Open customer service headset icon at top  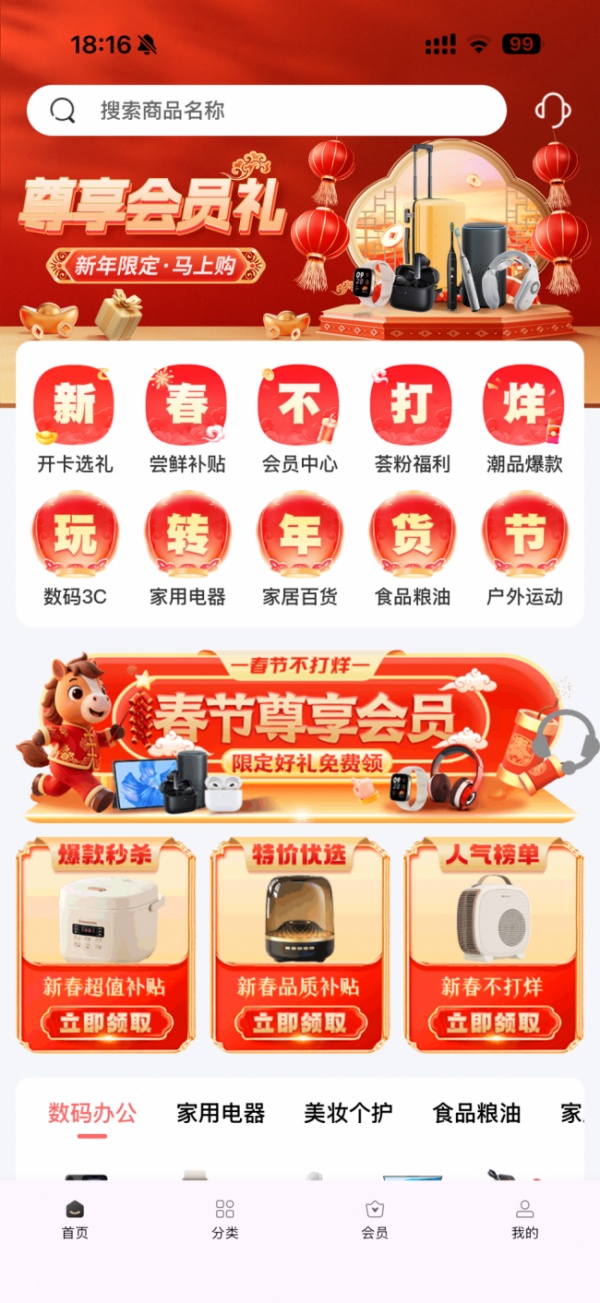pyautogui.click(x=552, y=110)
